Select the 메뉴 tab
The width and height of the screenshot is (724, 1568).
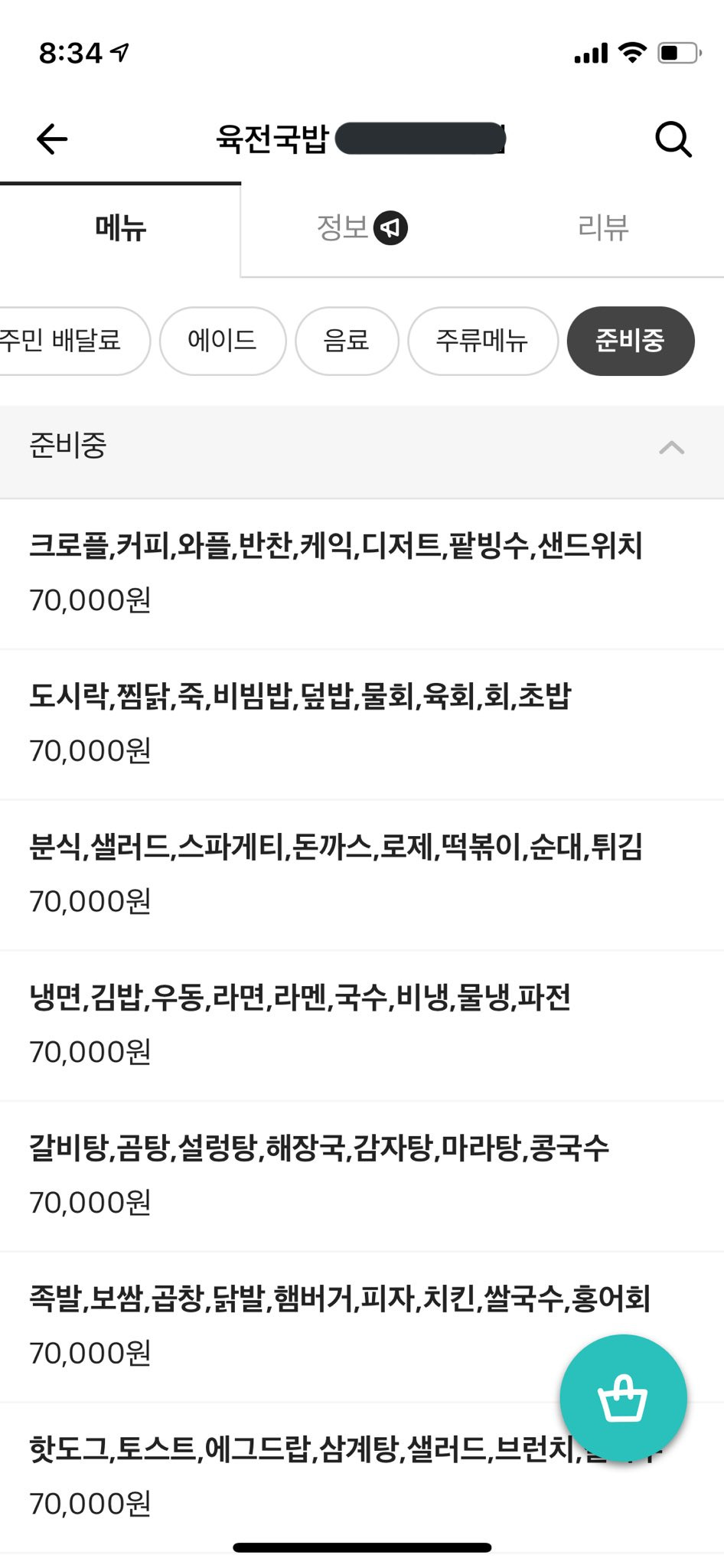120,228
